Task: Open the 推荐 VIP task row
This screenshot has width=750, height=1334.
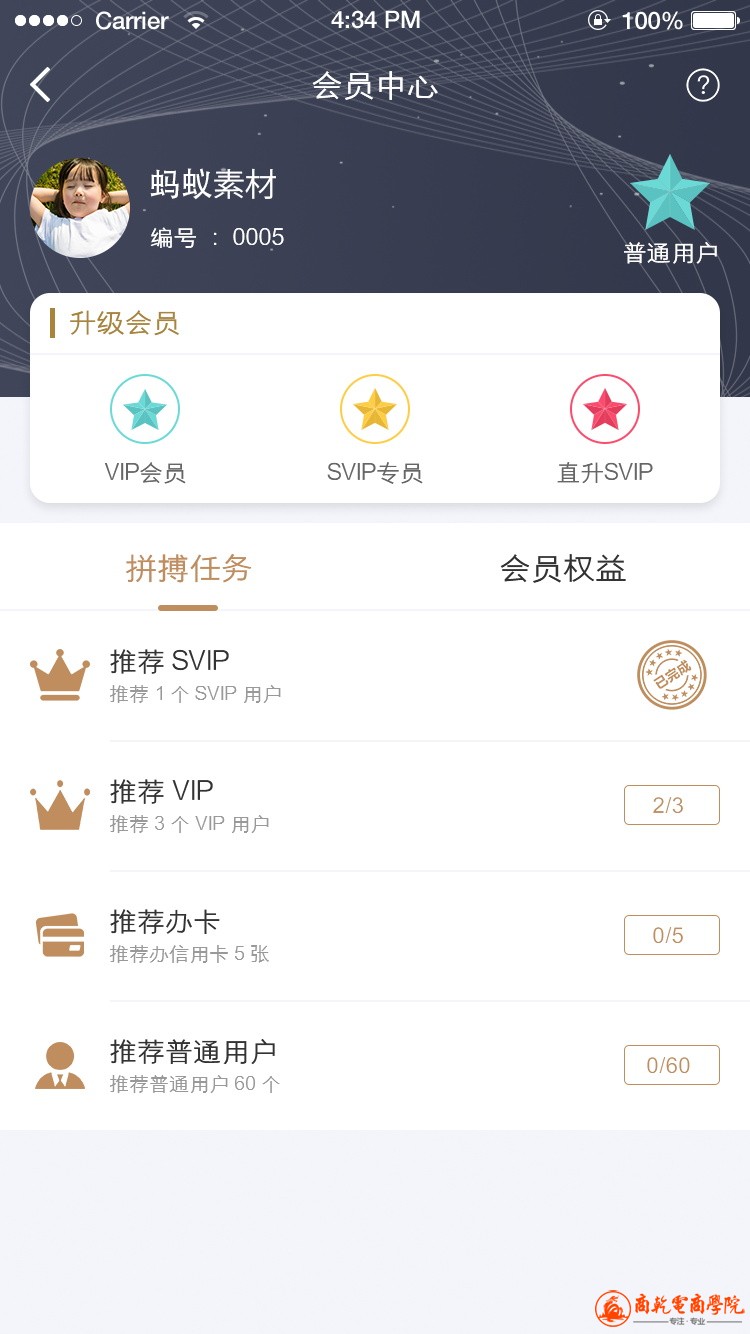Action: (x=300, y=805)
